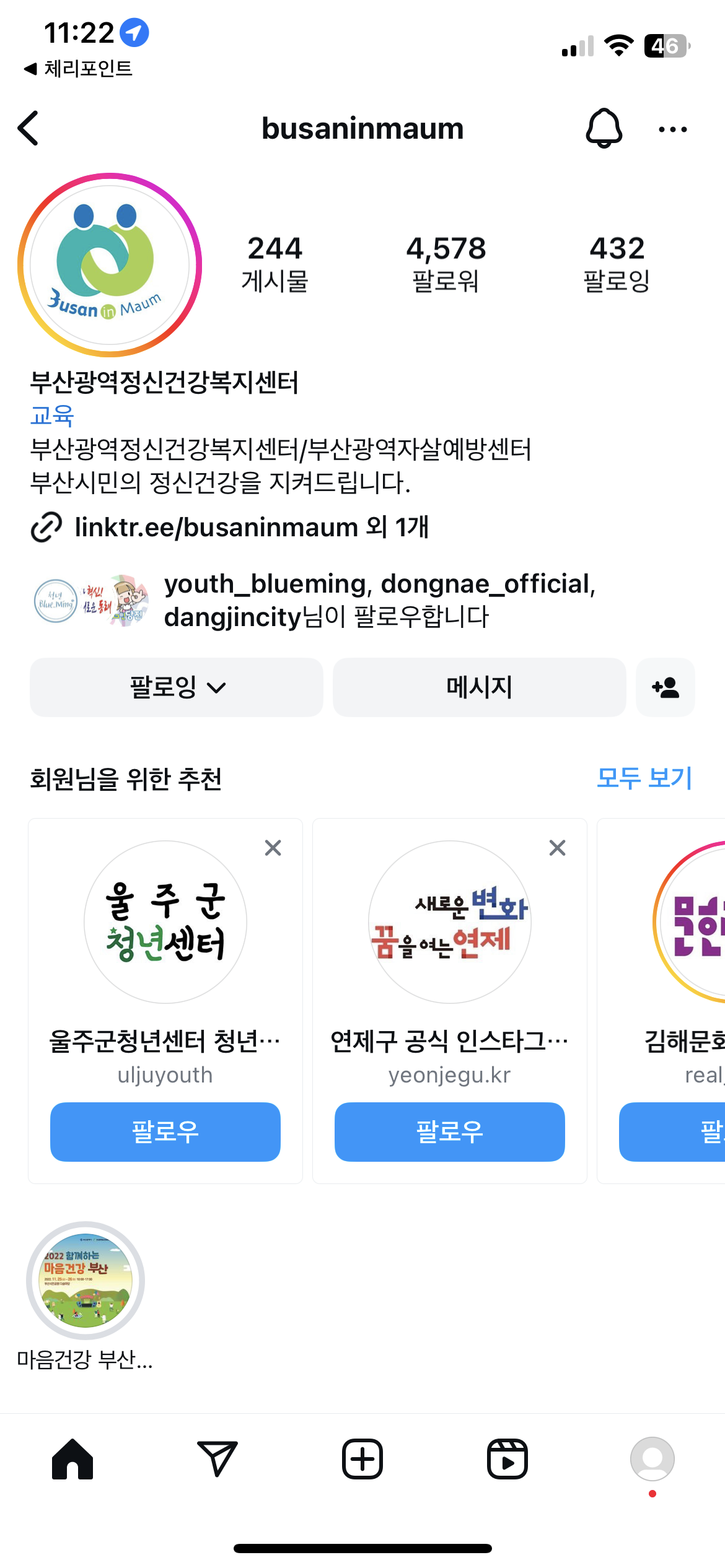Open the 432 following list
The height and width of the screenshot is (1568, 725).
pyautogui.click(x=617, y=264)
